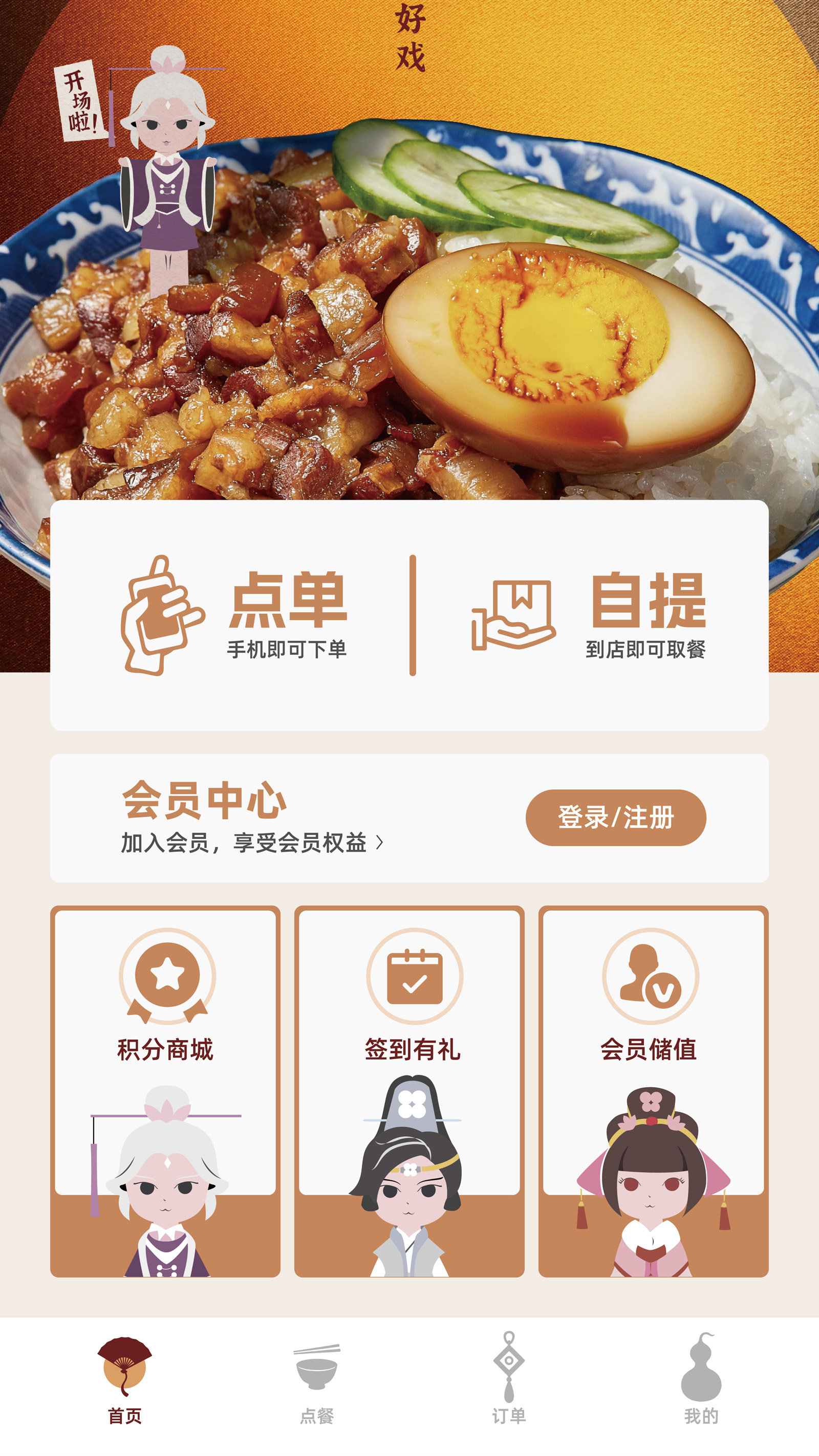Switch to the 首页 tab
The height and width of the screenshot is (1456, 819).
coord(124,1381)
